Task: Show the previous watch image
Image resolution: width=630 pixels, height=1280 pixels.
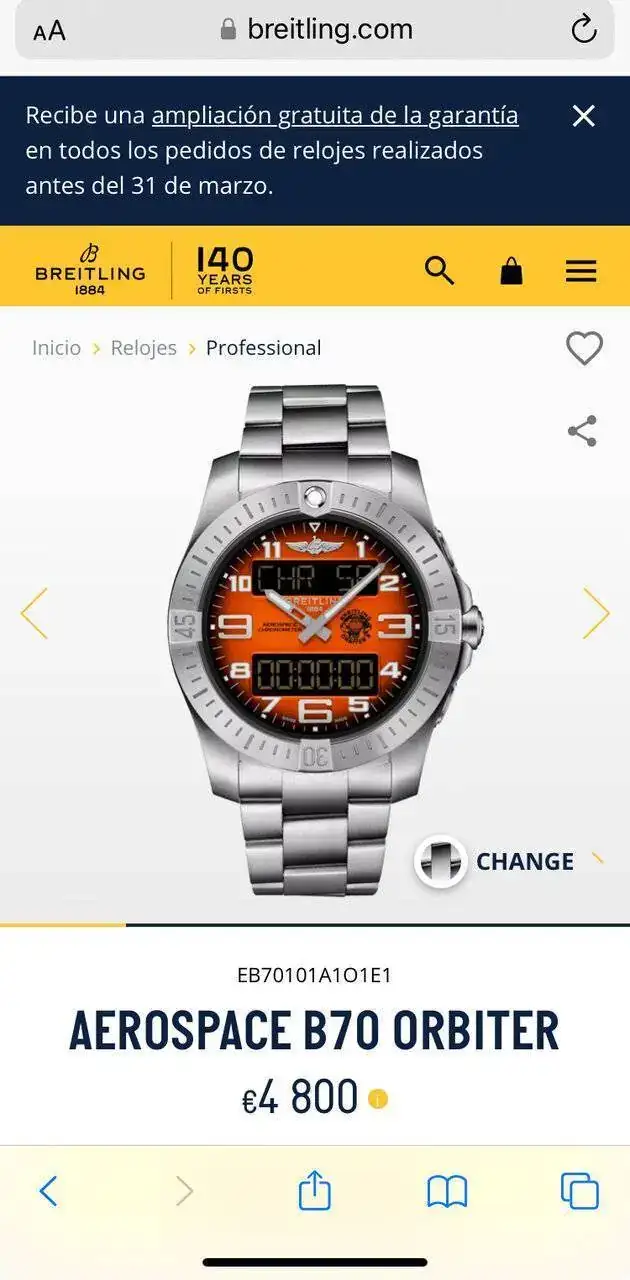Action: point(34,613)
